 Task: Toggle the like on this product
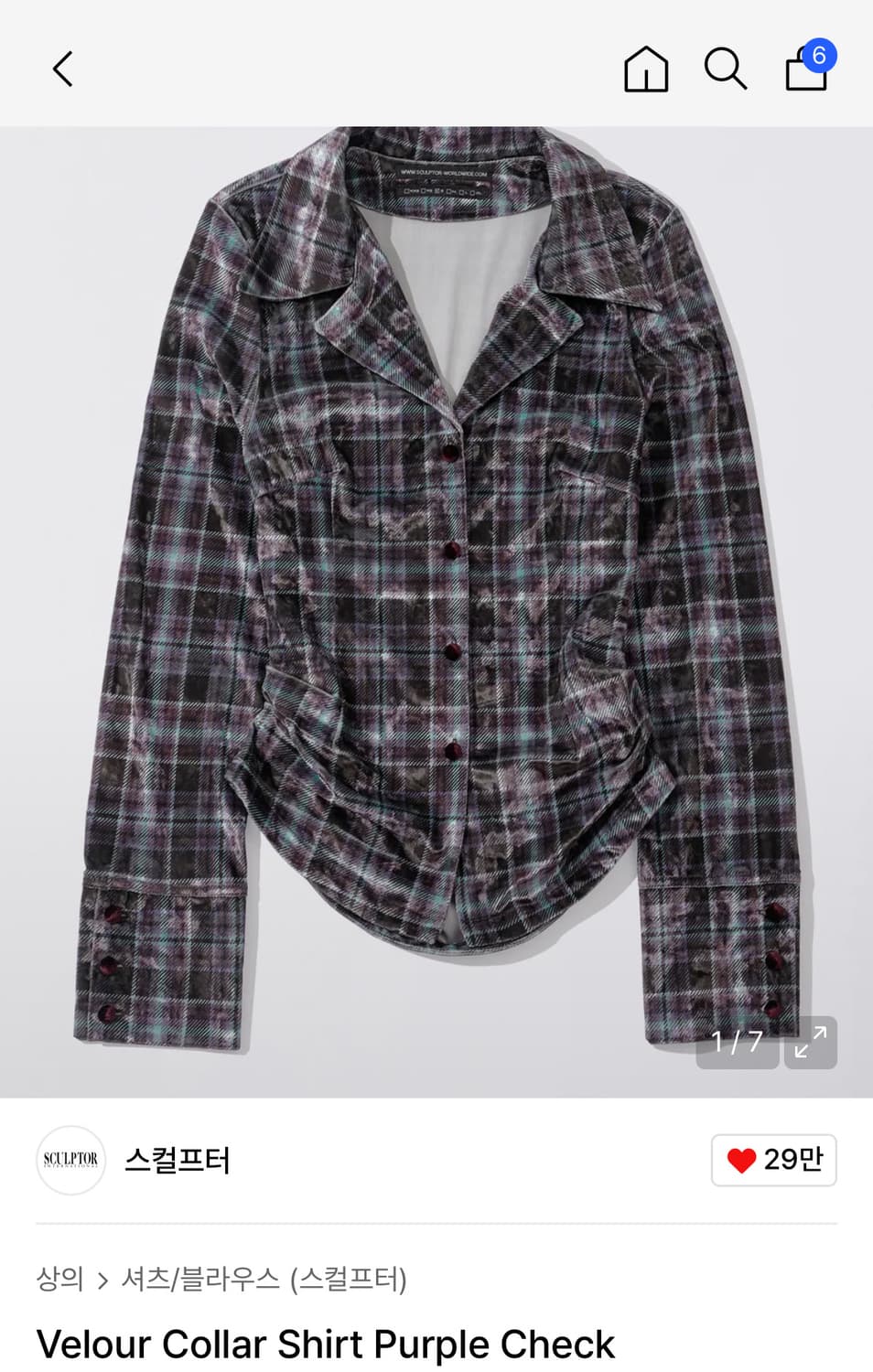pyautogui.click(x=773, y=1159)
